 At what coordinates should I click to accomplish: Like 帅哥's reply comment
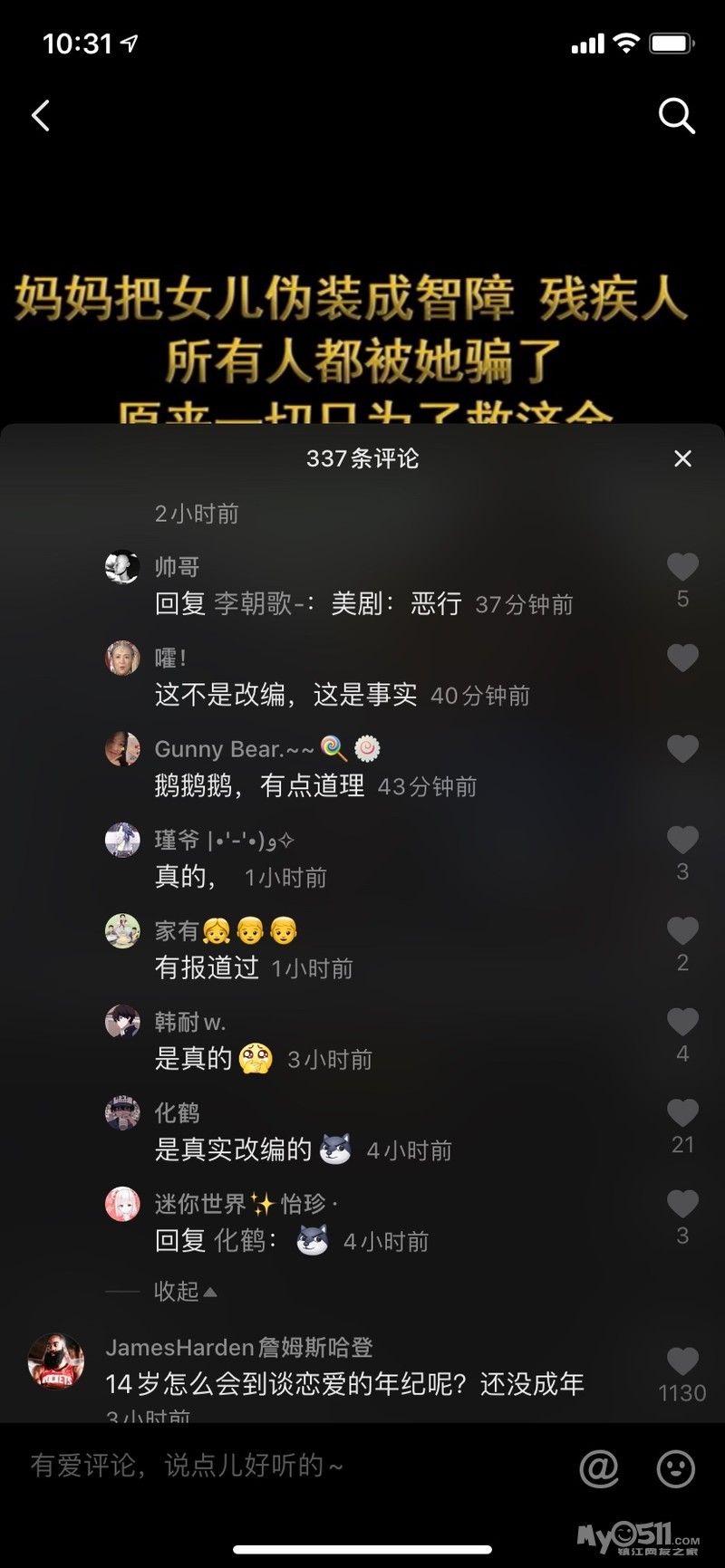682,567
